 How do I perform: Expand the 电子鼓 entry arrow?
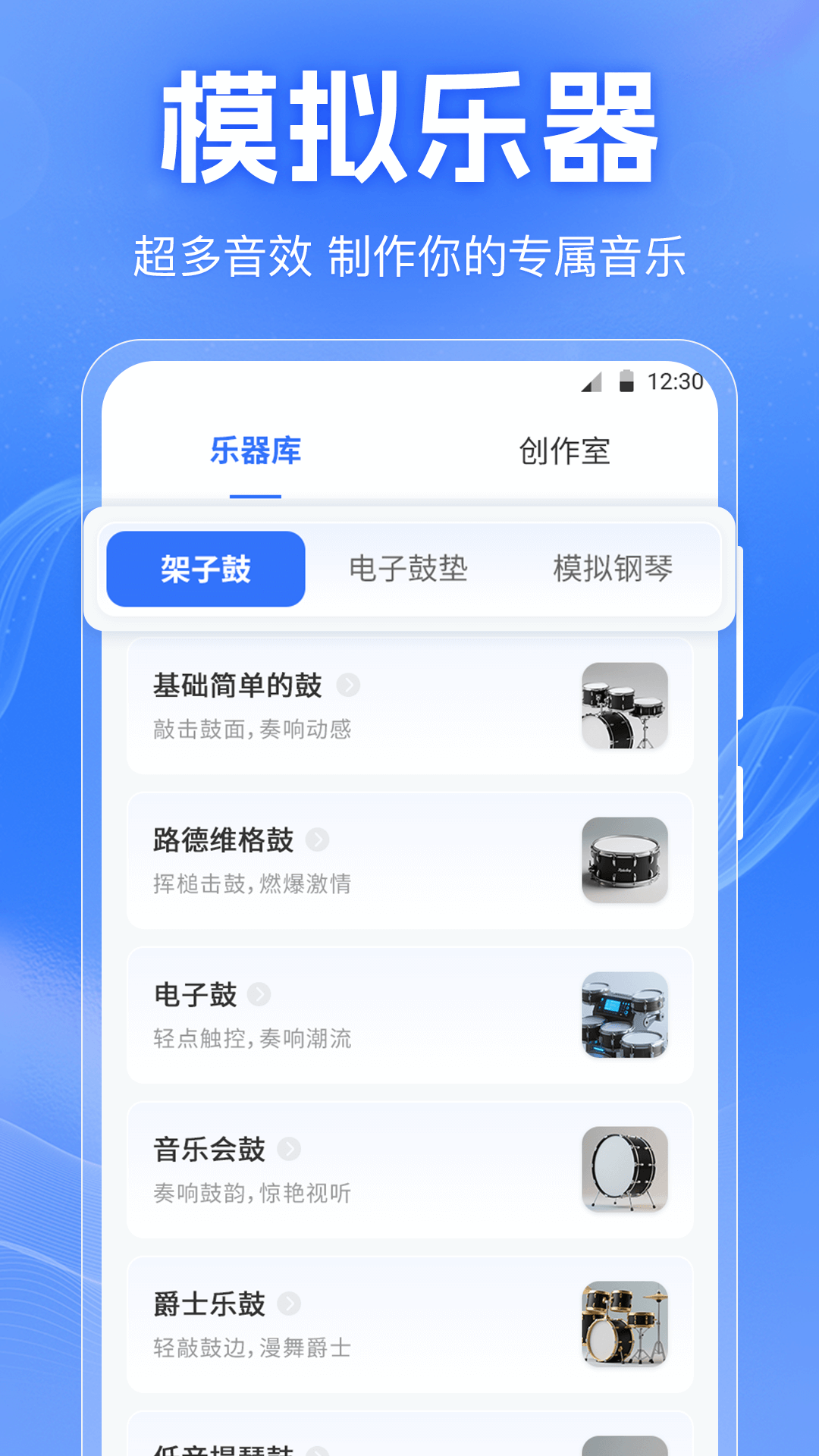click(x=258, y=996)
